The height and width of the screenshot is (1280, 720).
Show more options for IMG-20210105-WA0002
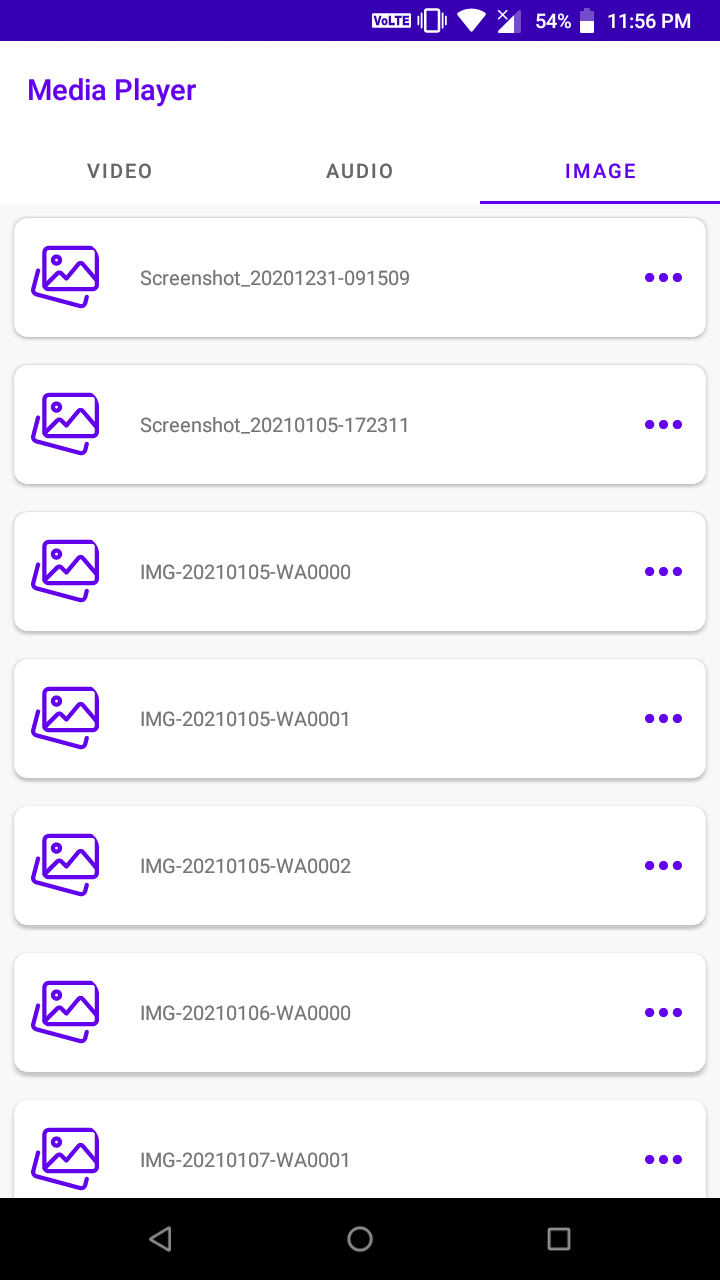[x=663, y=866]
